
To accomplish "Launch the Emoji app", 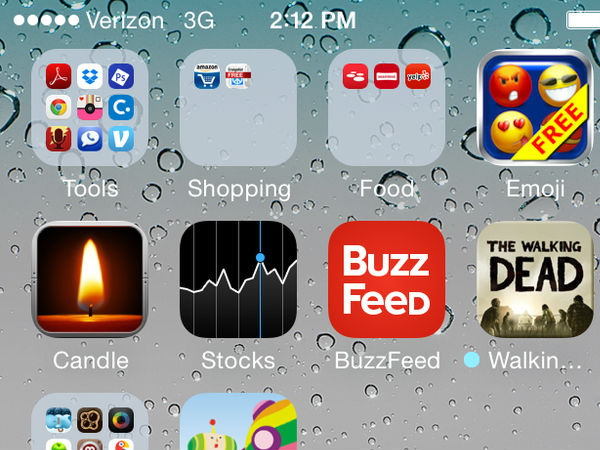I will pyautogui.click(x=534, y=107).
